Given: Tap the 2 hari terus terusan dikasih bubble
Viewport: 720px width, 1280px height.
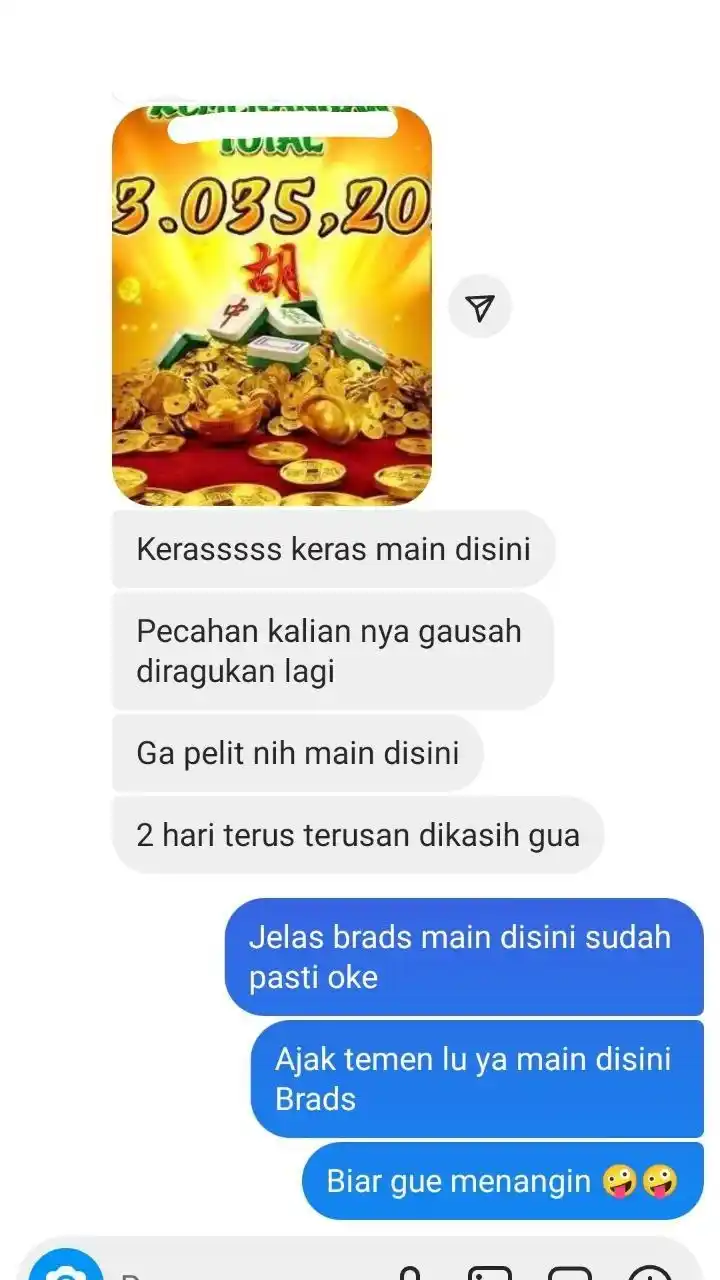Looking at the screenshot, I should [355, 834].
